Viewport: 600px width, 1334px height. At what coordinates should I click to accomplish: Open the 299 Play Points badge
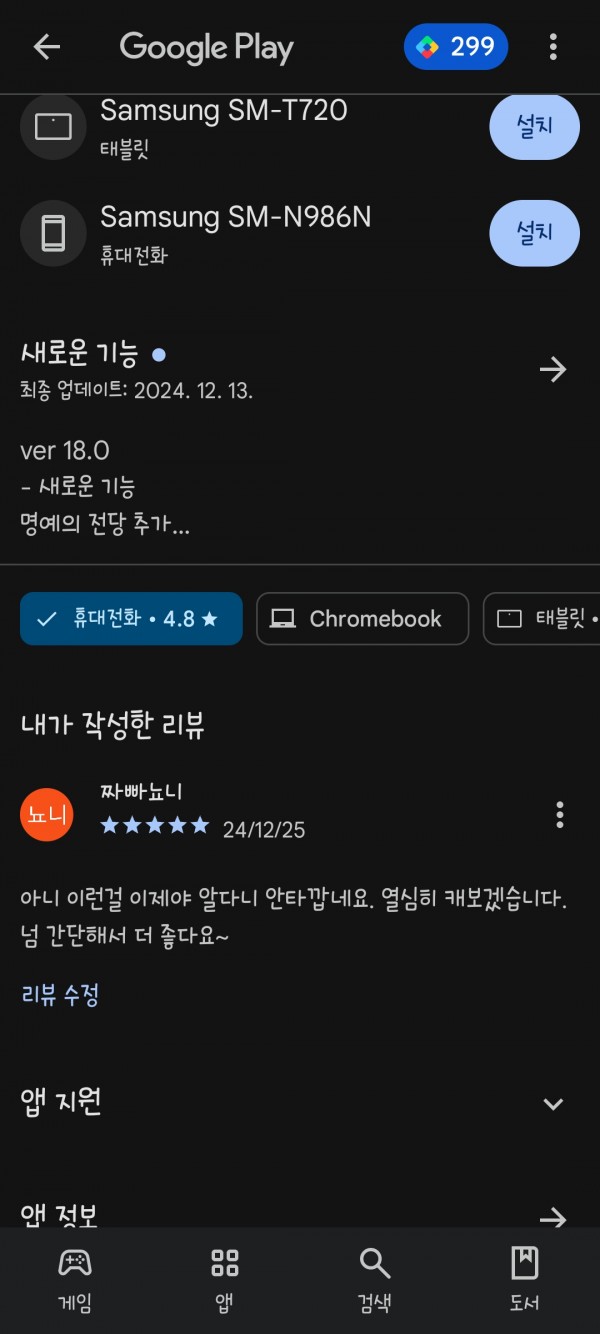[456, 47]
